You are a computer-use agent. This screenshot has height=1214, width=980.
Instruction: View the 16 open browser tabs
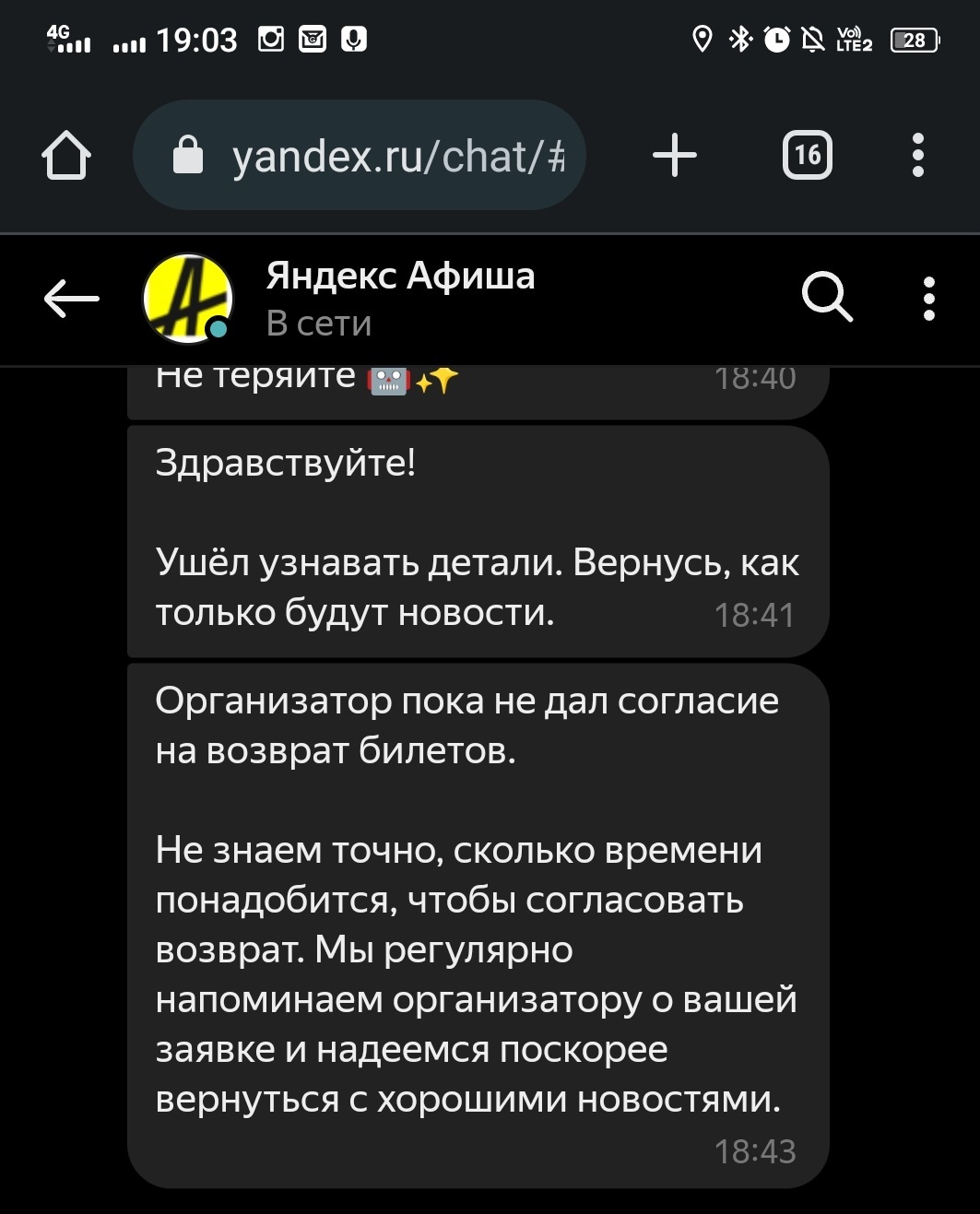807,155
